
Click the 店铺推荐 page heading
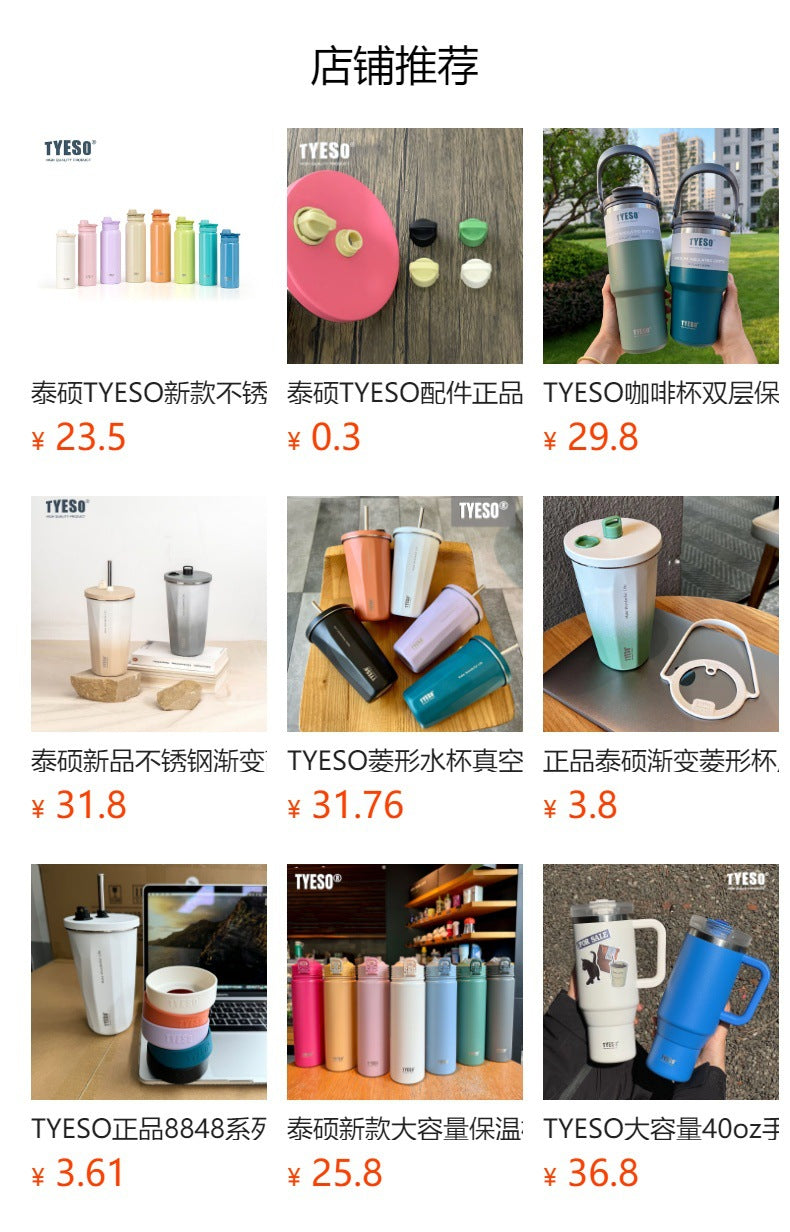coord(395,62)
